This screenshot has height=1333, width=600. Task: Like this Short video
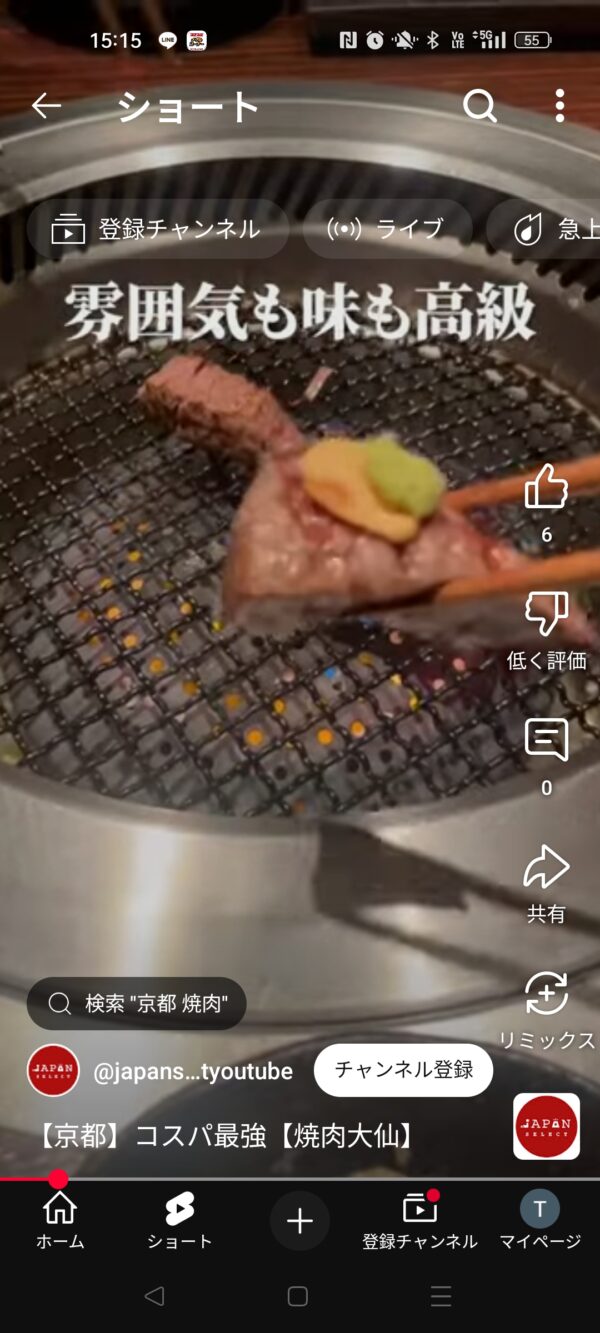[546, 487]
